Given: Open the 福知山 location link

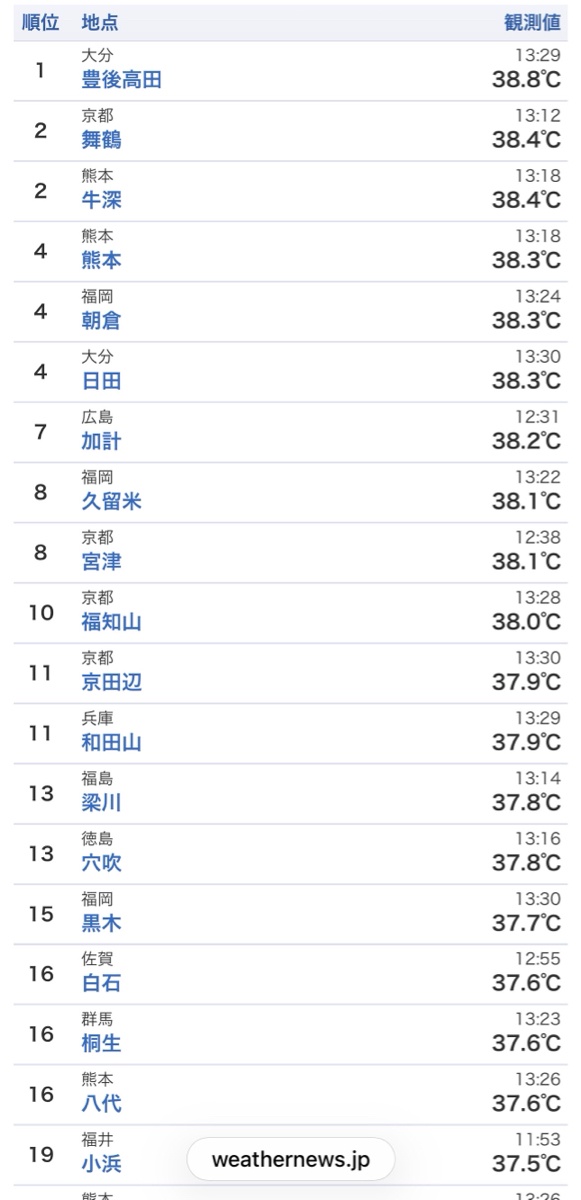Looking at the screenshot, I should click(x=111, y=622).
